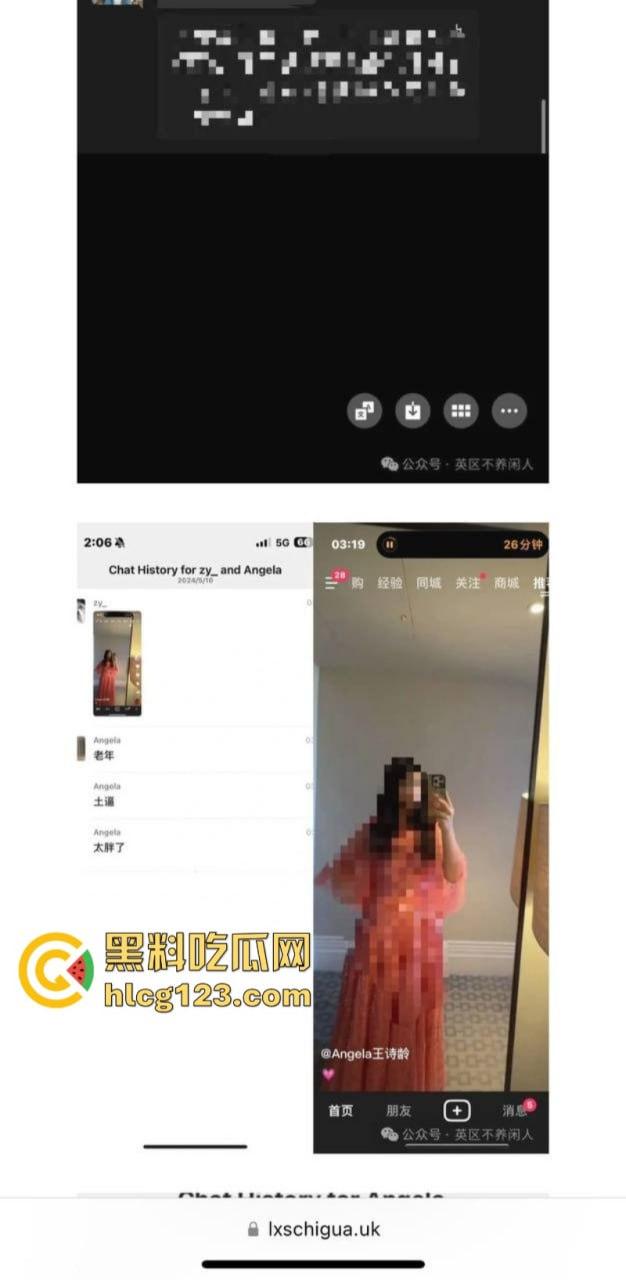This screenshot has height=1280, width=626.
Task: Open the Chat History collage image
Action: [313, 836]
